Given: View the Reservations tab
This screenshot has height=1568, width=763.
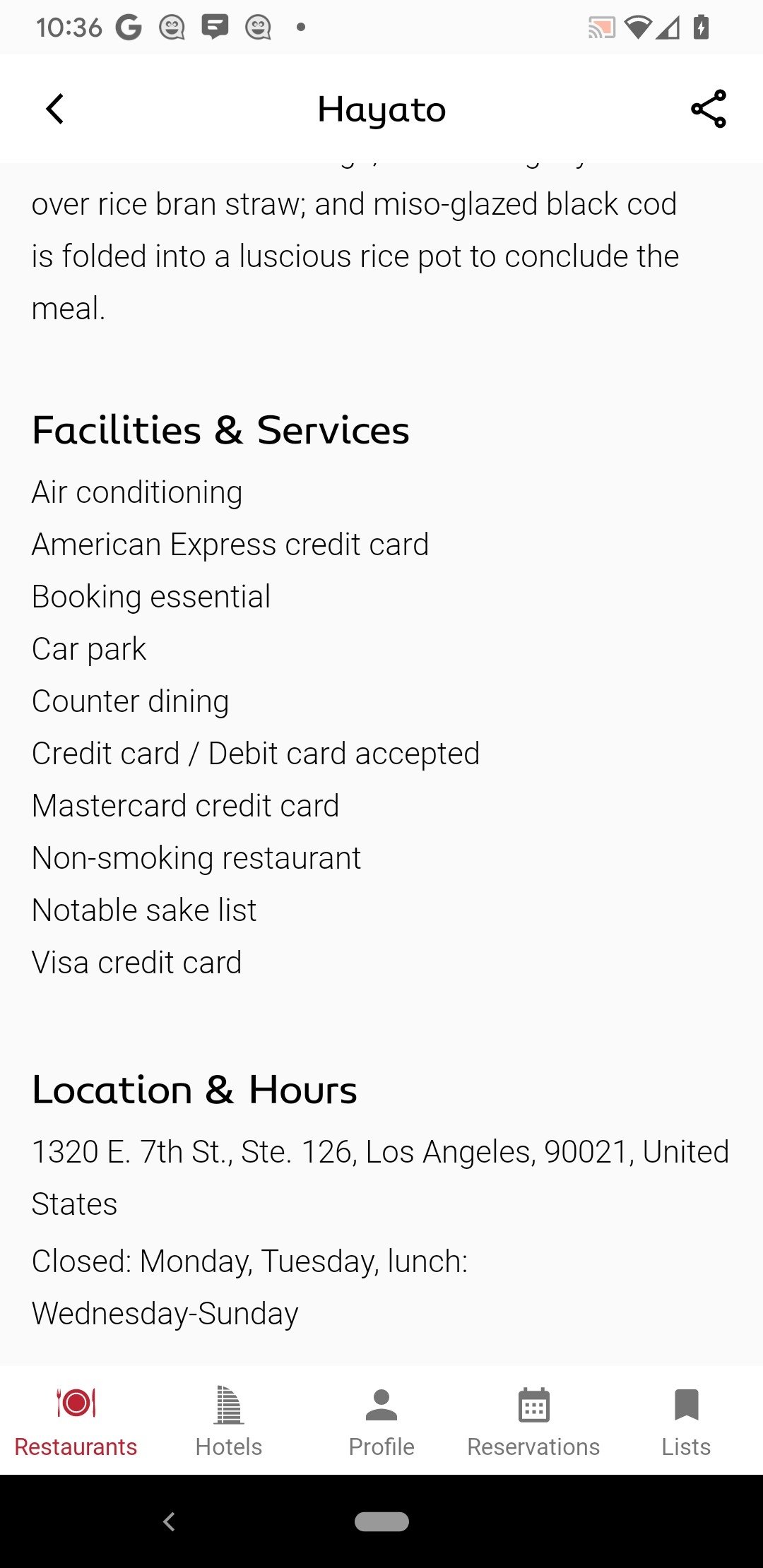Looking at the screenshot, I should pos(533,1421).
